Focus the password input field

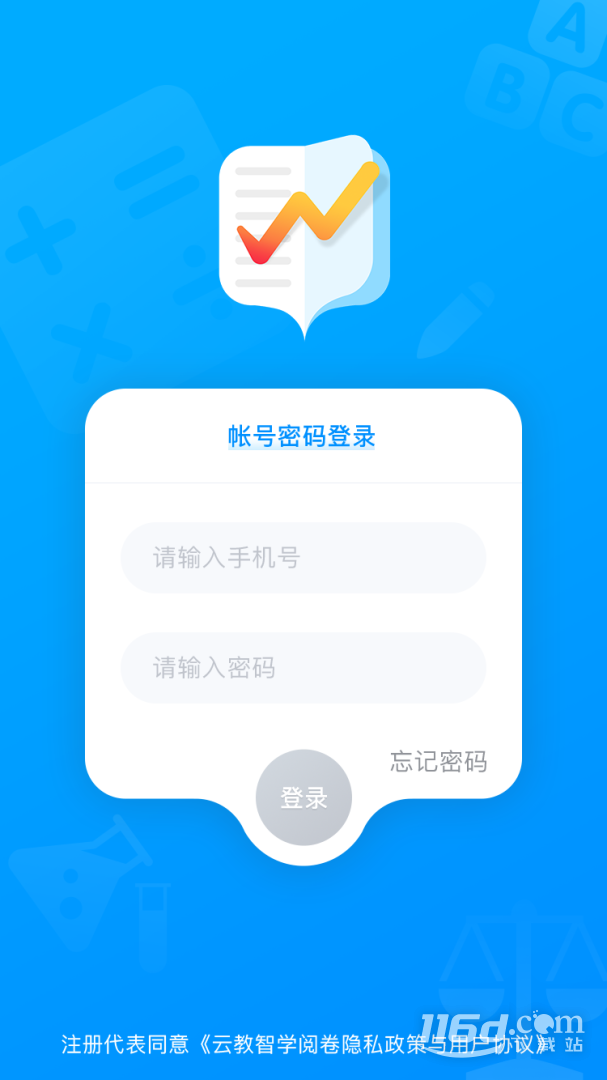click(x=303, y=668)
